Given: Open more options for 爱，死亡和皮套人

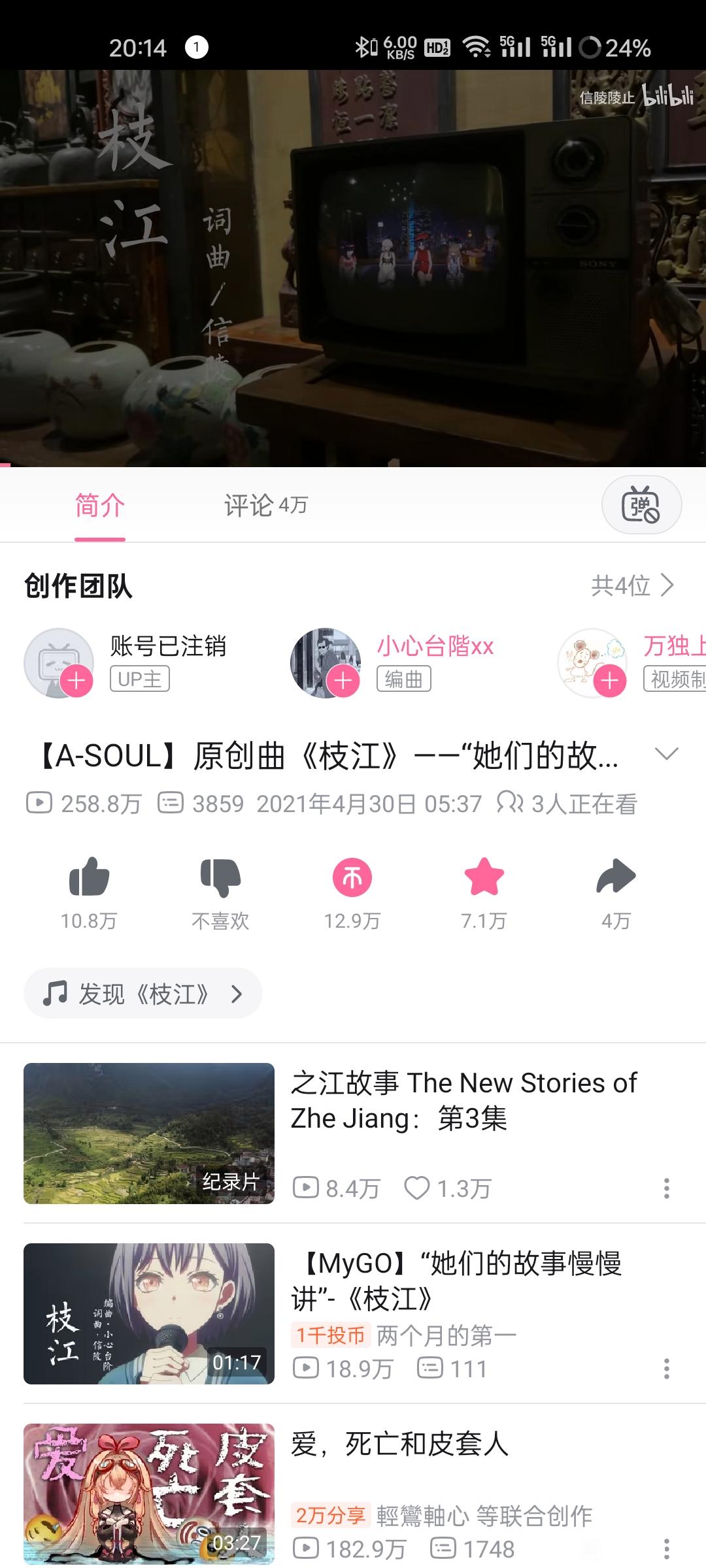Looking at the screenshot, I should click(666, 1548).
